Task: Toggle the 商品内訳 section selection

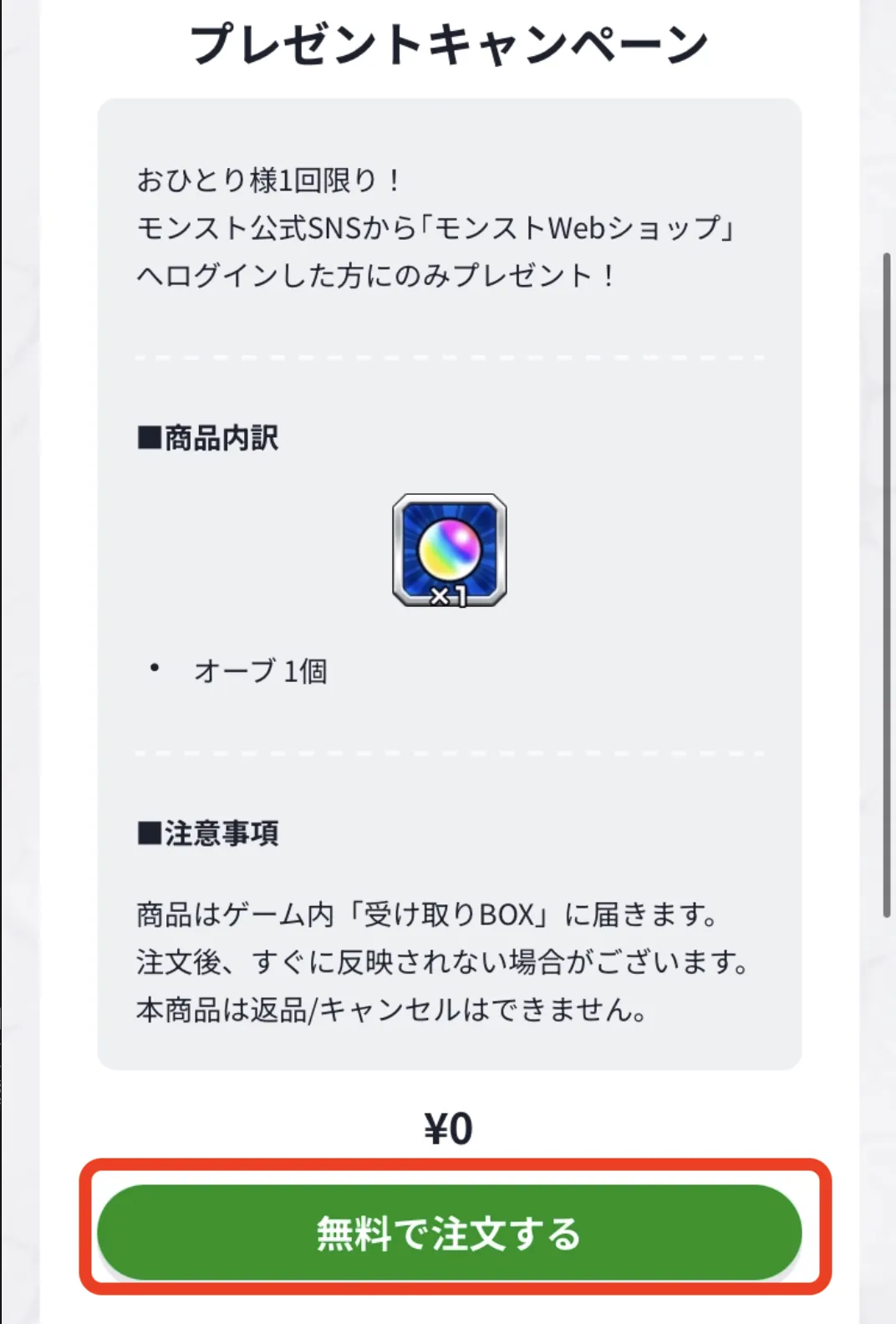Action: coord(206,435)
